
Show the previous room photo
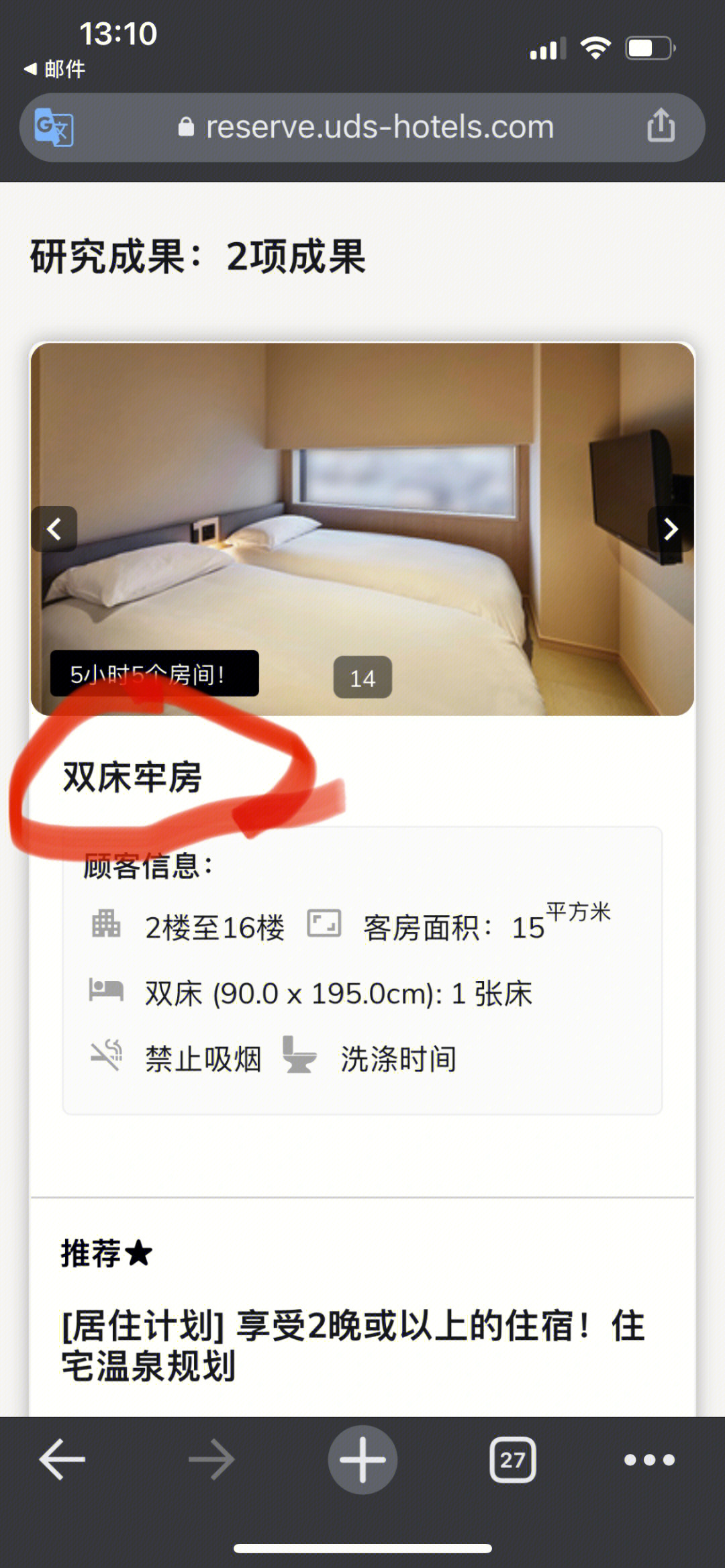(x=54, y=529)
